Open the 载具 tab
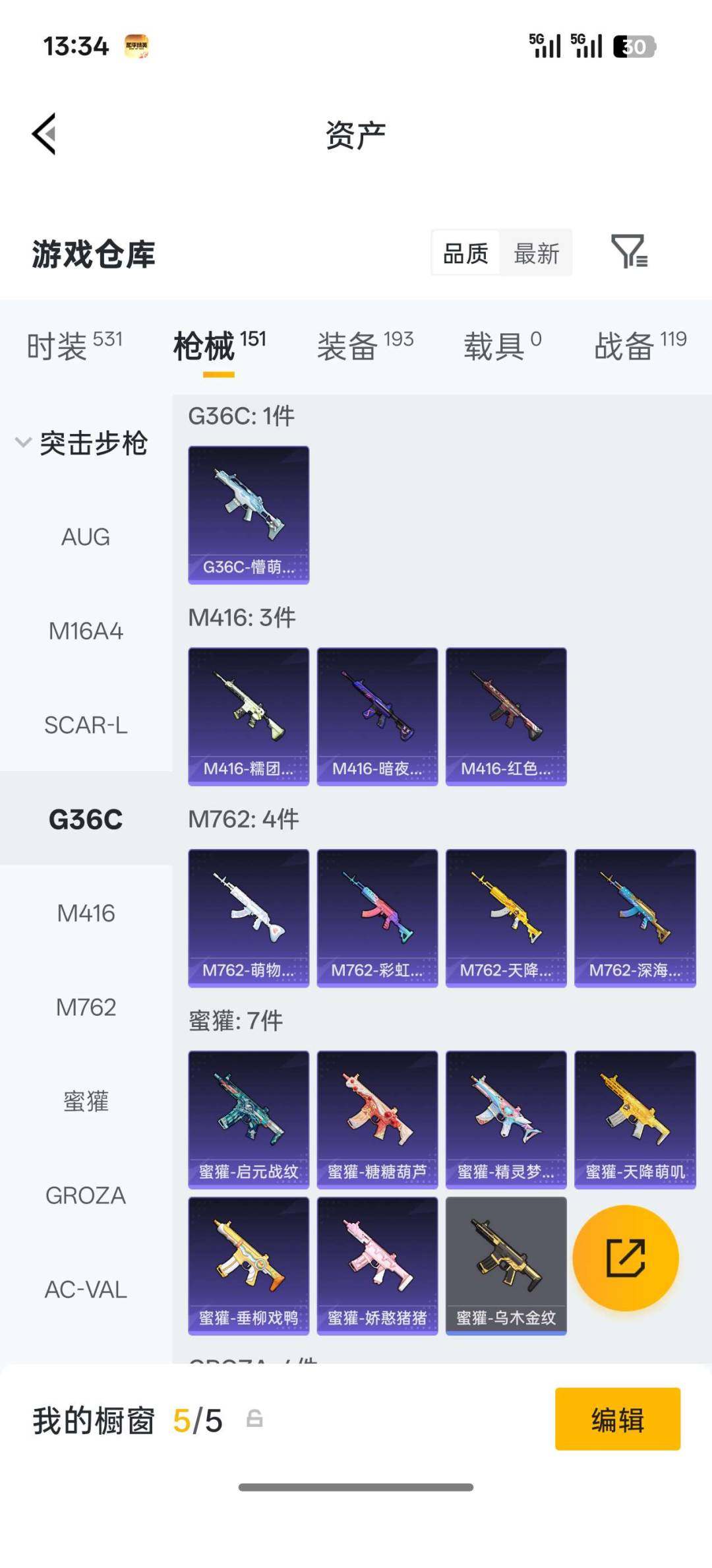This screenshot has height=1568, width=712. point(502,346)
